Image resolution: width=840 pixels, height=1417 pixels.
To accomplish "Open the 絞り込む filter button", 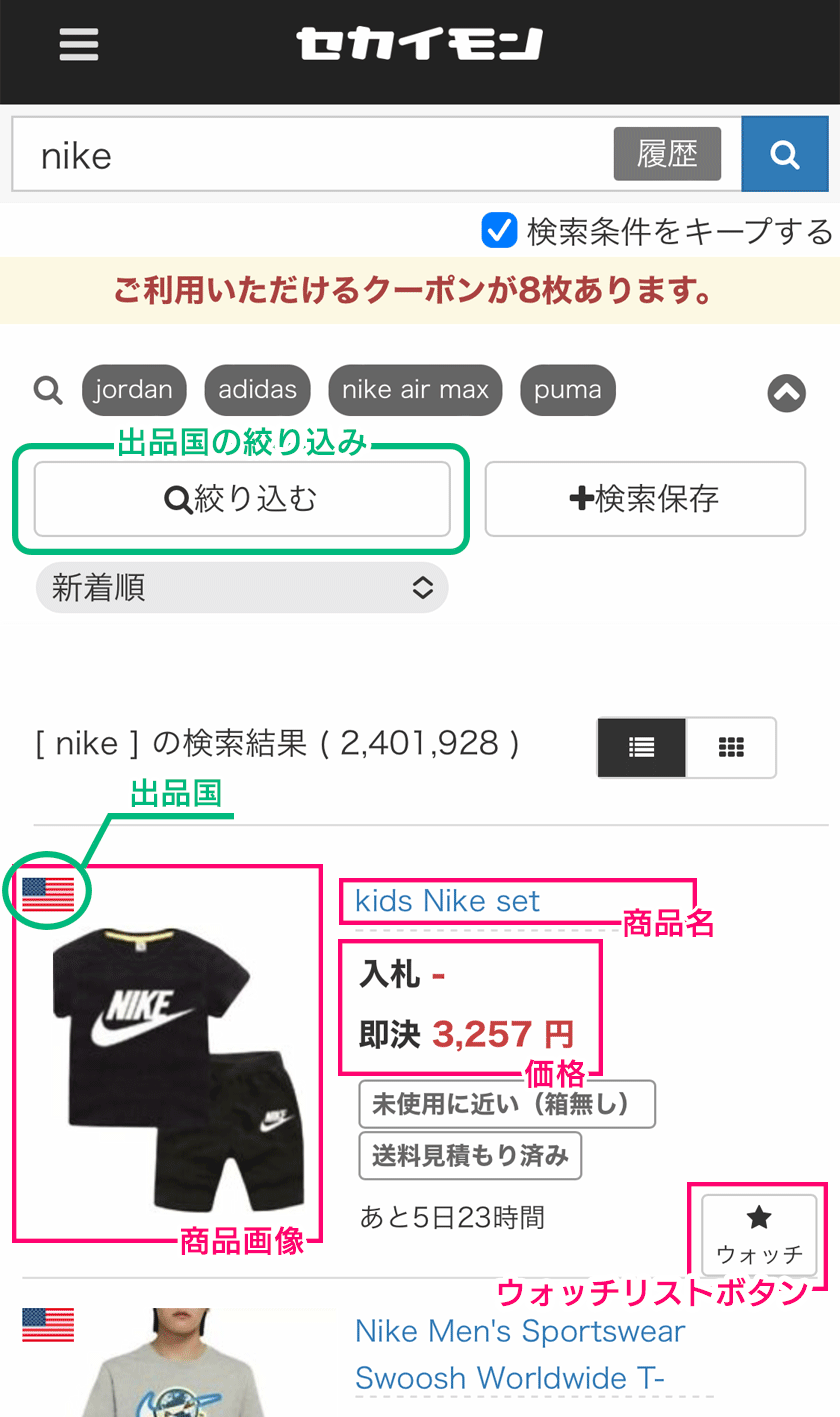I will pyautogui.click(x=242, y=499).
